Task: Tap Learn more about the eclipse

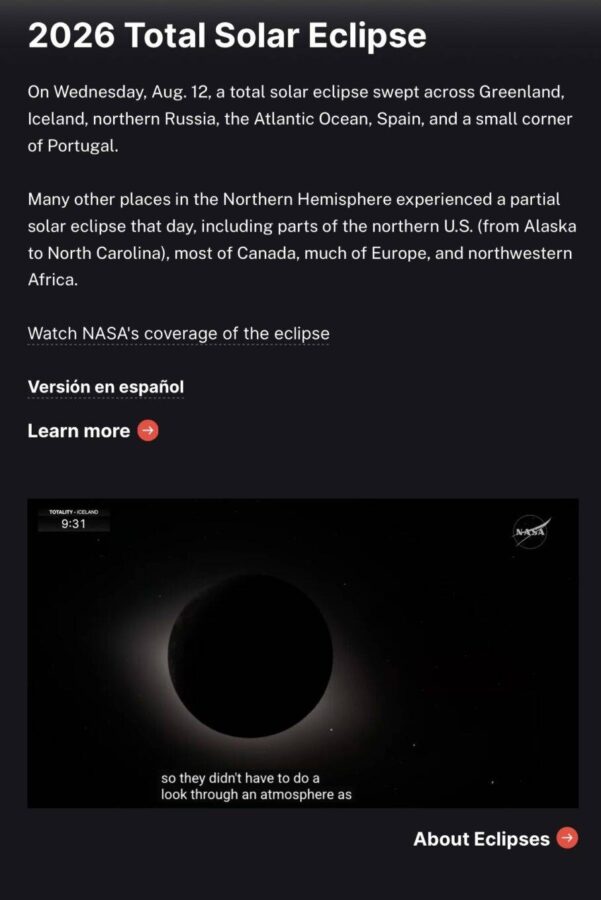Action: [93, 430]
